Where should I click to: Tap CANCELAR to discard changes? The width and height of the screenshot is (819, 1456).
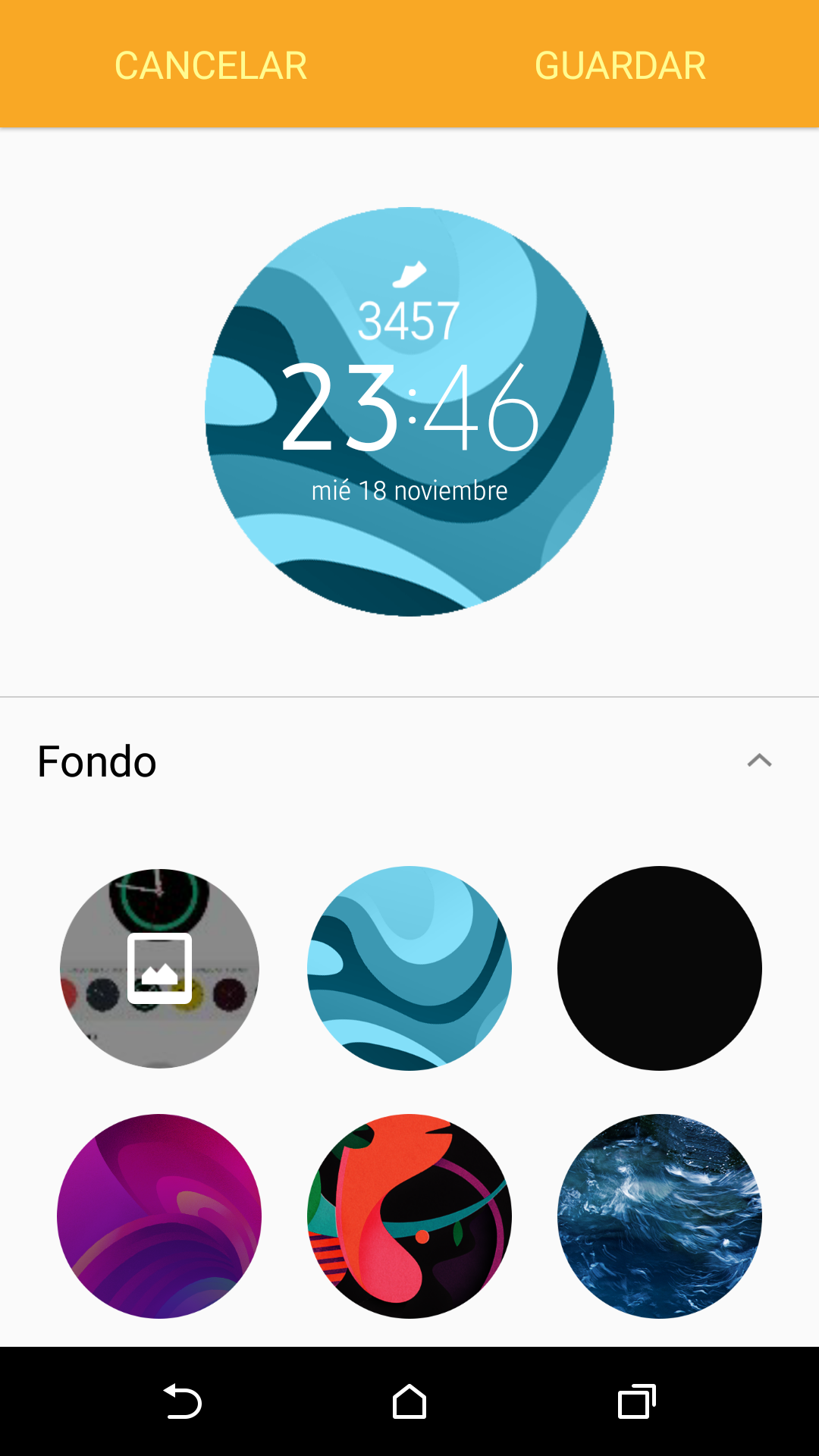point(211,65)
